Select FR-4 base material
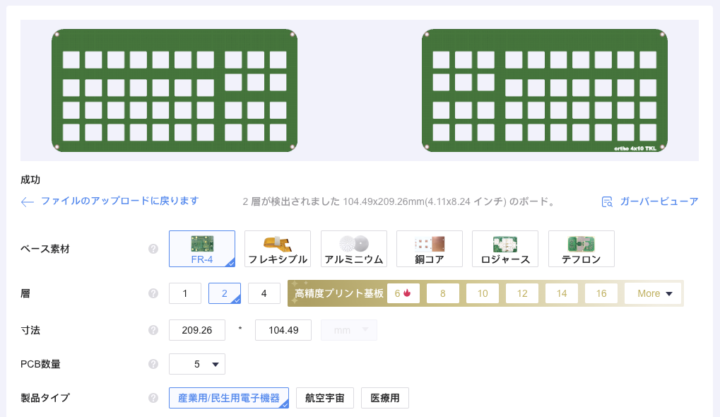The width and height of the screenshot is (720, 417). [x=202, y=249]
